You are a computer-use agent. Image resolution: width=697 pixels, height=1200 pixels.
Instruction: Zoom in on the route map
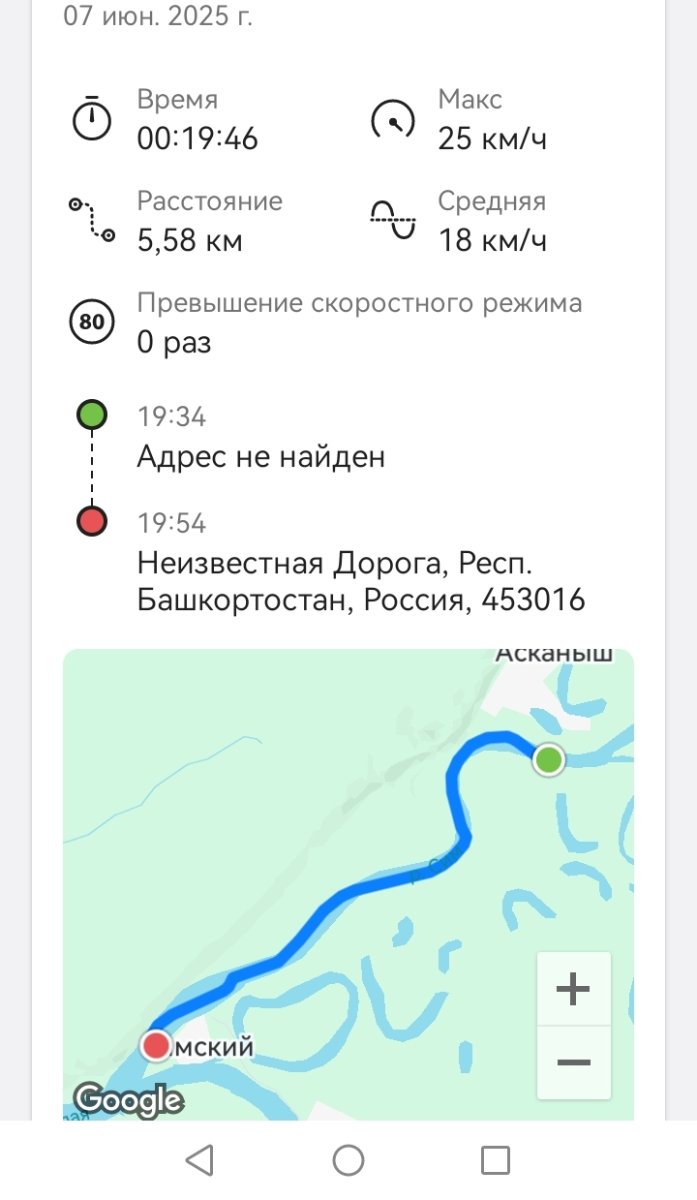[573, 989]
